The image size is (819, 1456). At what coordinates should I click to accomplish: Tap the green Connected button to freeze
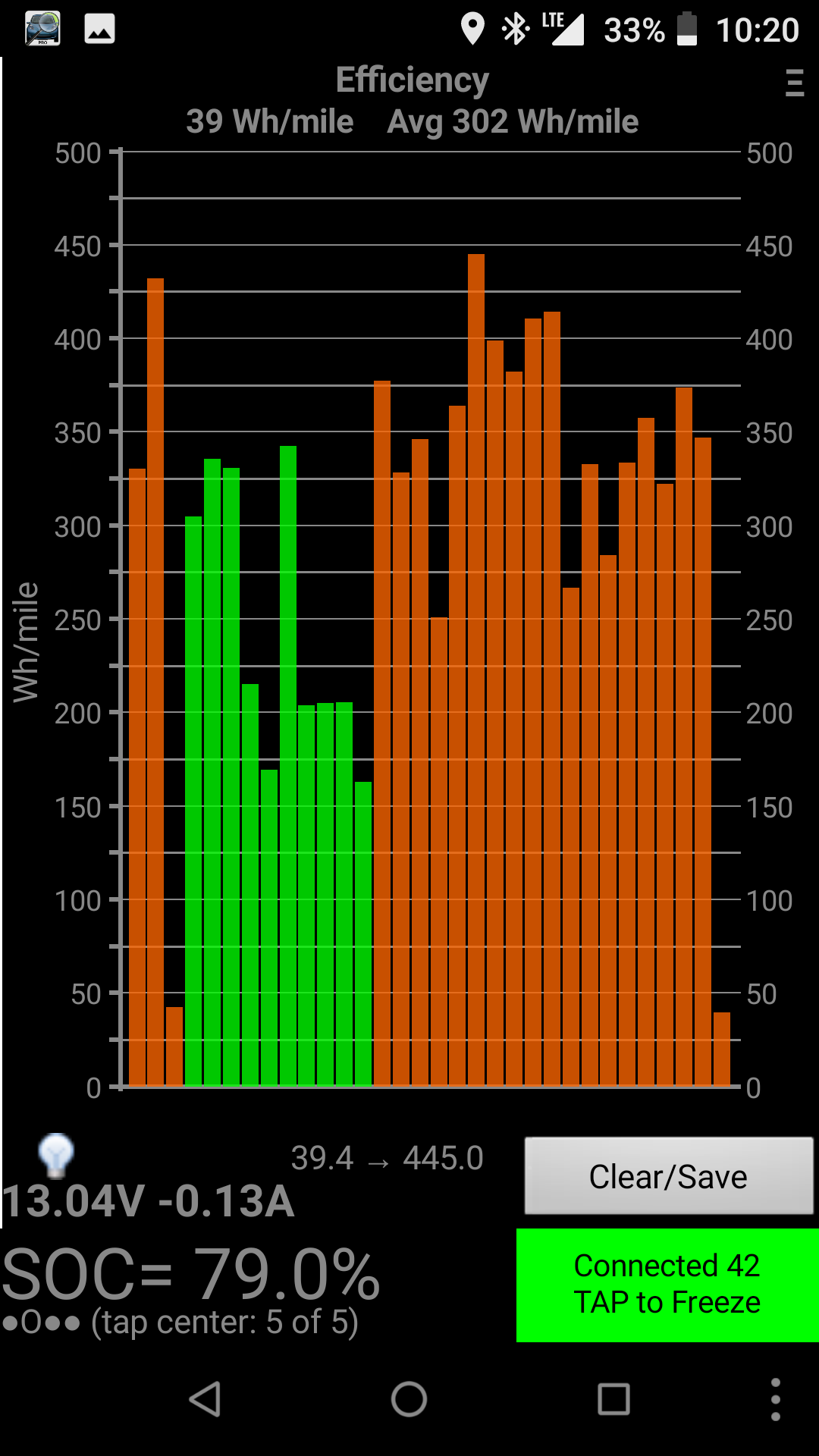coord(667,1285)
